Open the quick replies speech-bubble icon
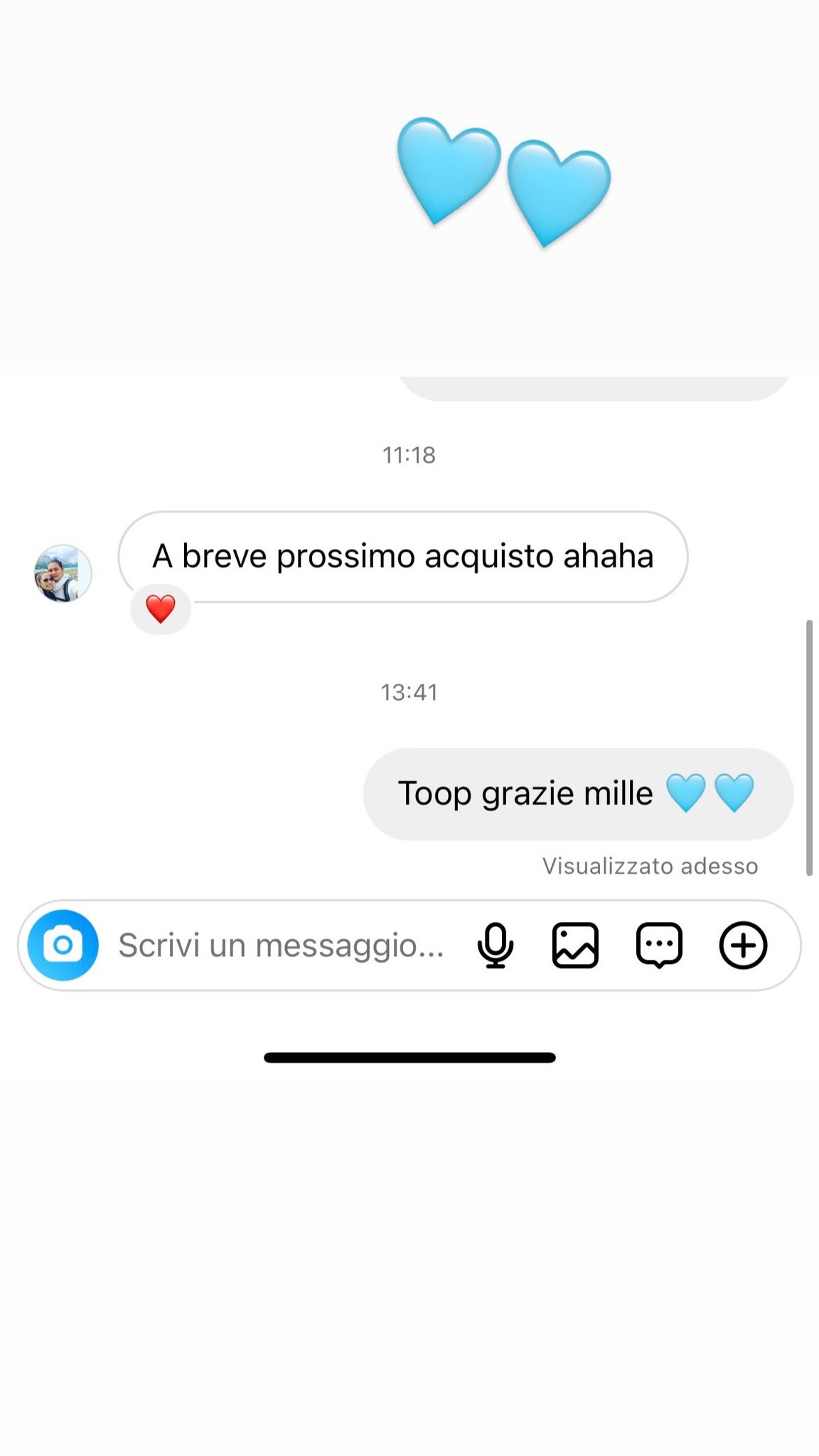819x1456 pixels. pos(659,946)
